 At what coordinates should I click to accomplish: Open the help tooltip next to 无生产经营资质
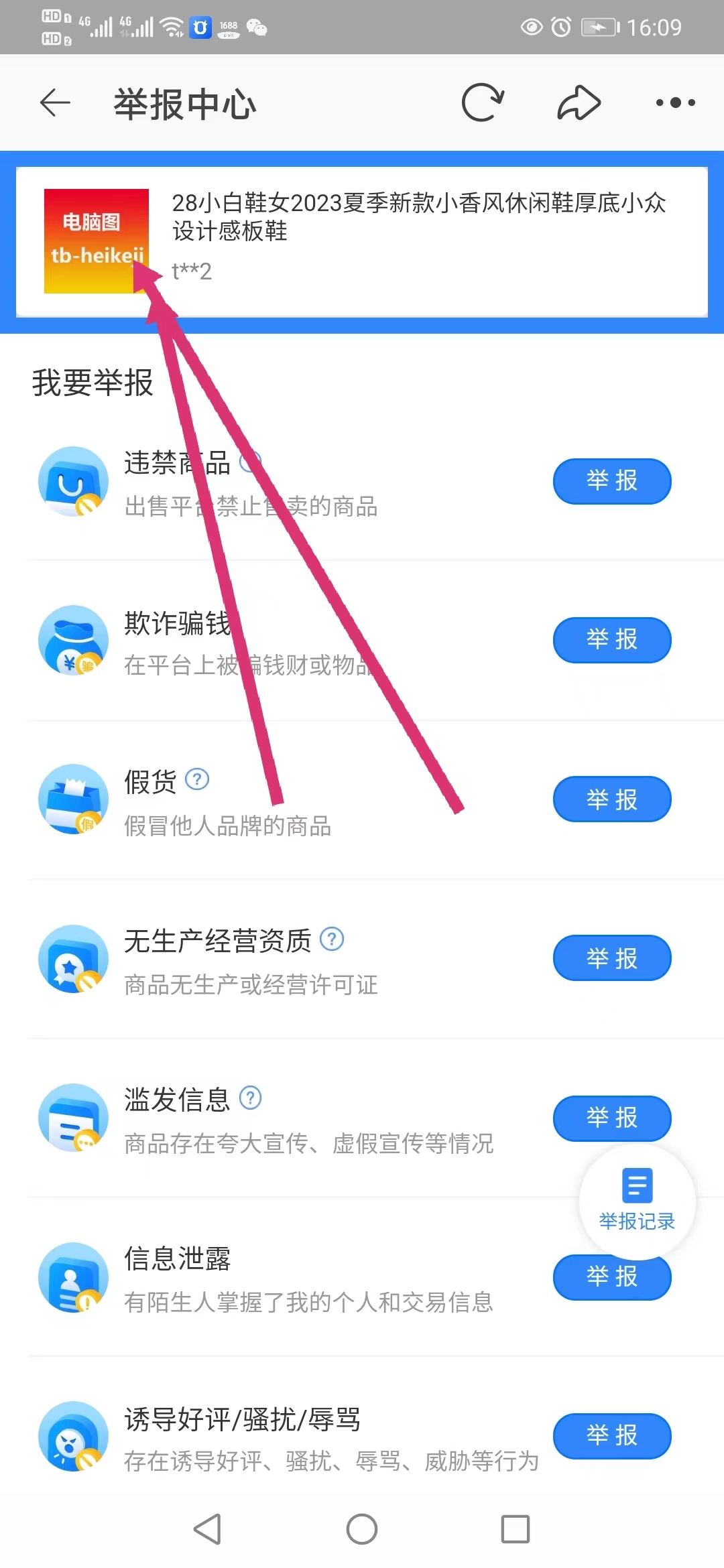pos(333,939)
